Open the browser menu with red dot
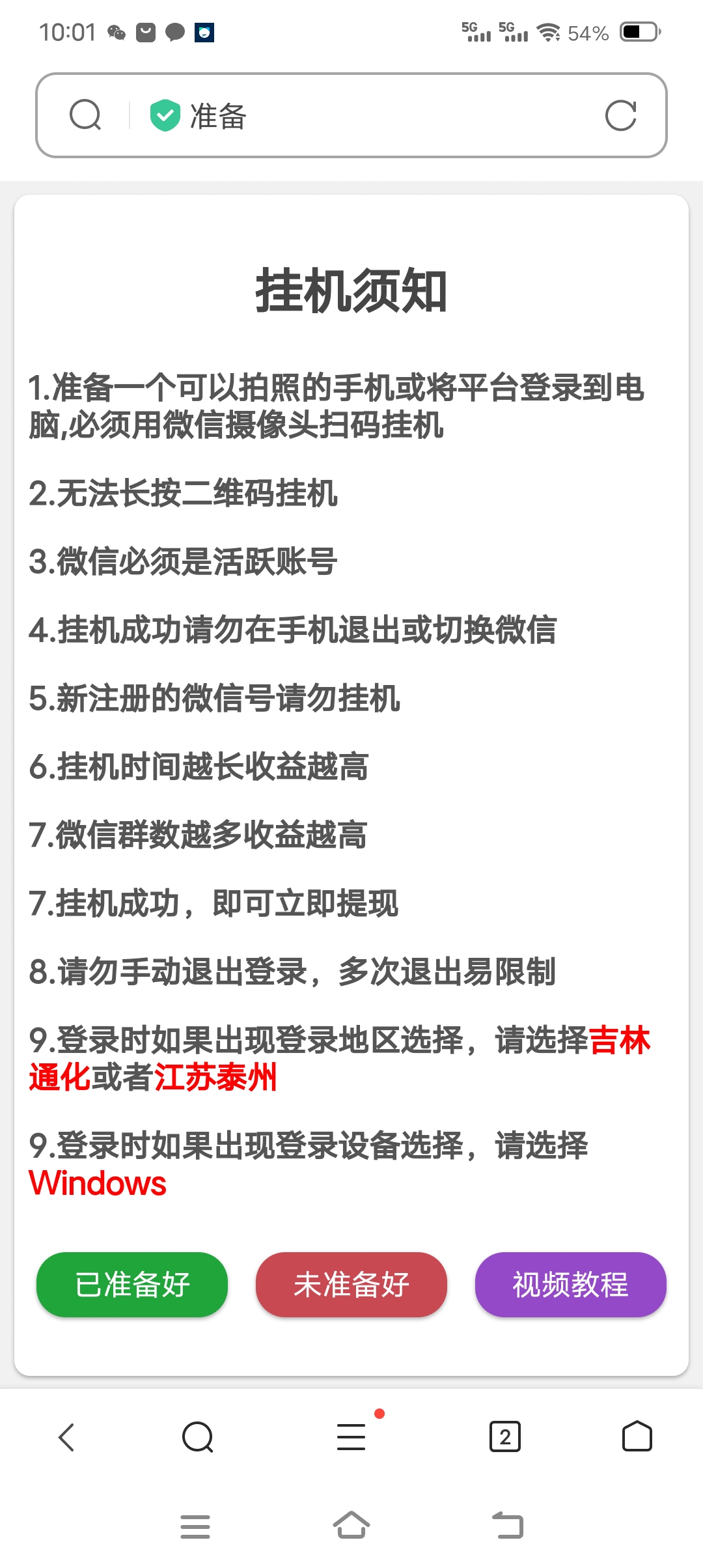The image size is (703, 1568). pyautogui.click(x=352, y=1436)
